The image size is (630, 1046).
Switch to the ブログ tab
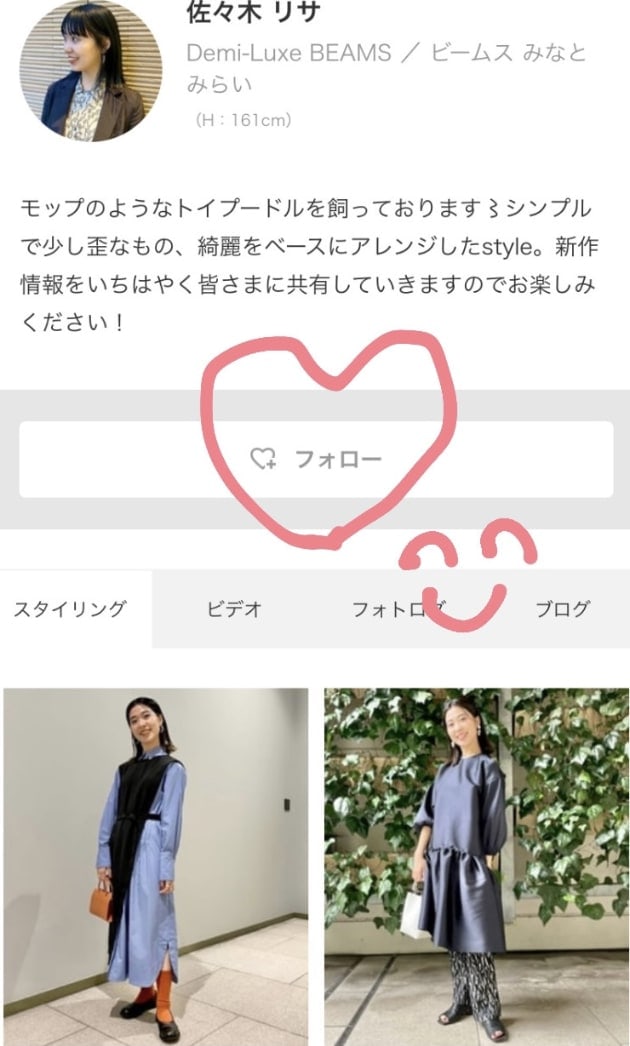(562, 609)
